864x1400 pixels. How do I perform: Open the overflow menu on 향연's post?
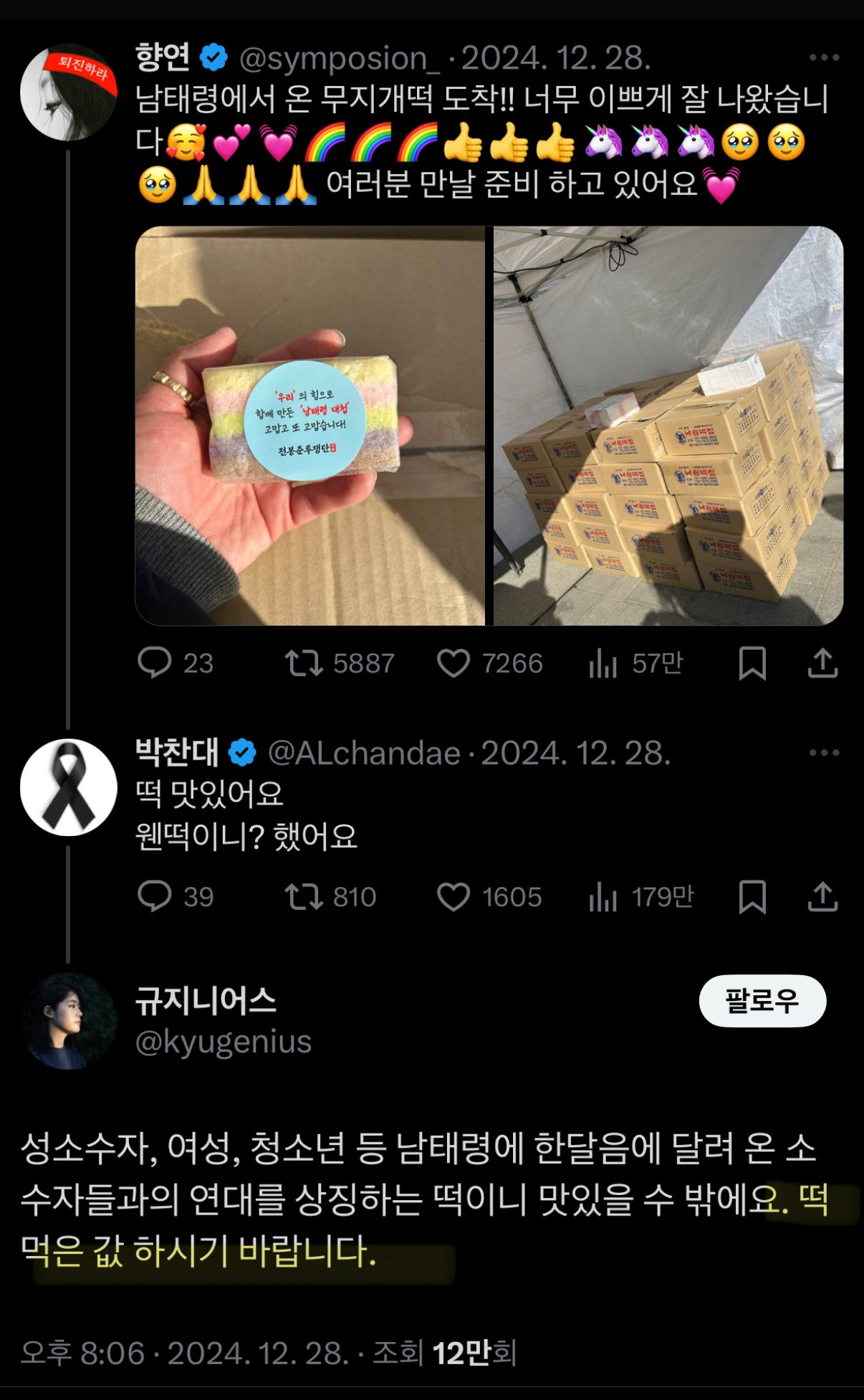(x=823, y=57)
